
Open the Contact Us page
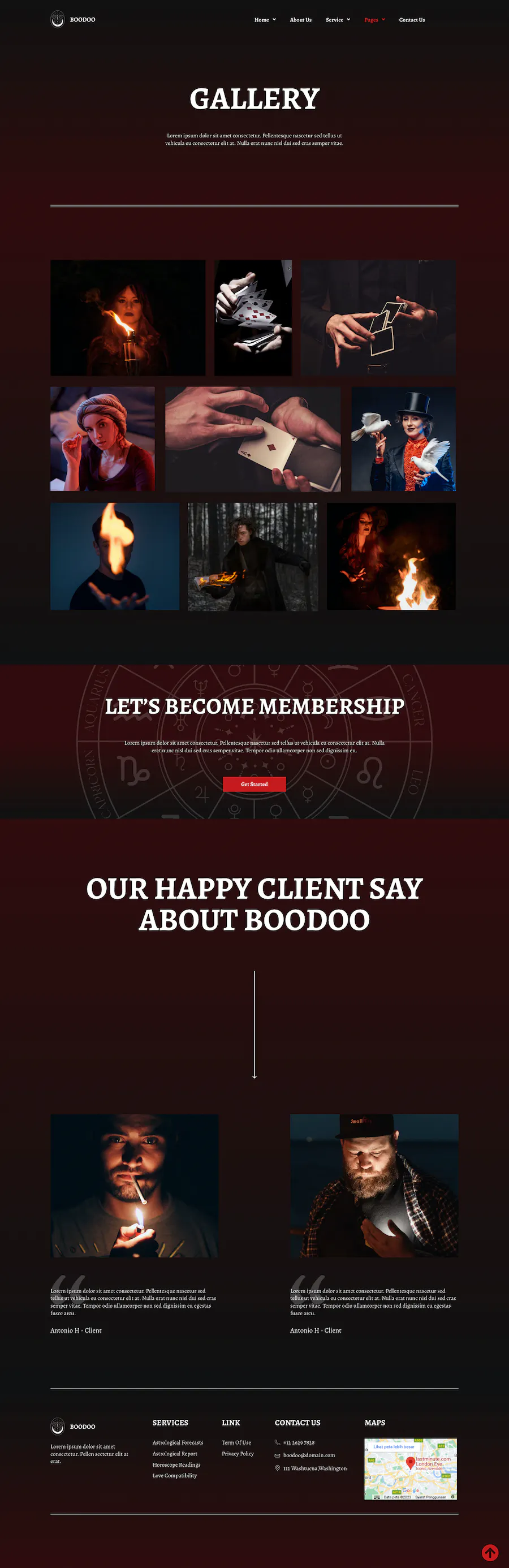tap(412, 20)
